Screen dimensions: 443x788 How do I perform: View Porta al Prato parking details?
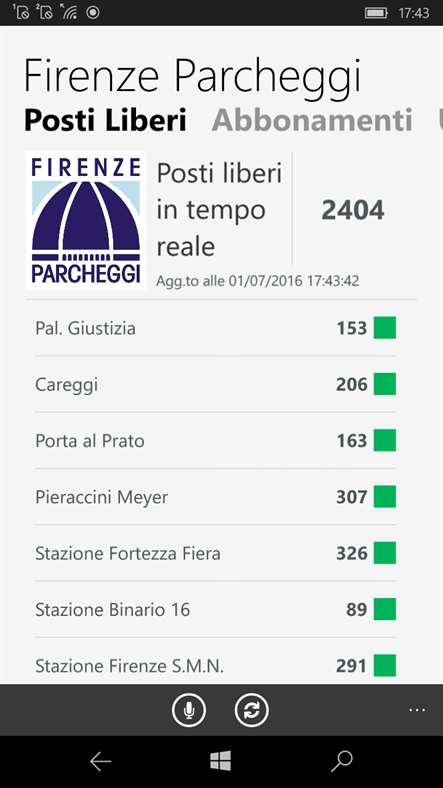(215, 441)
